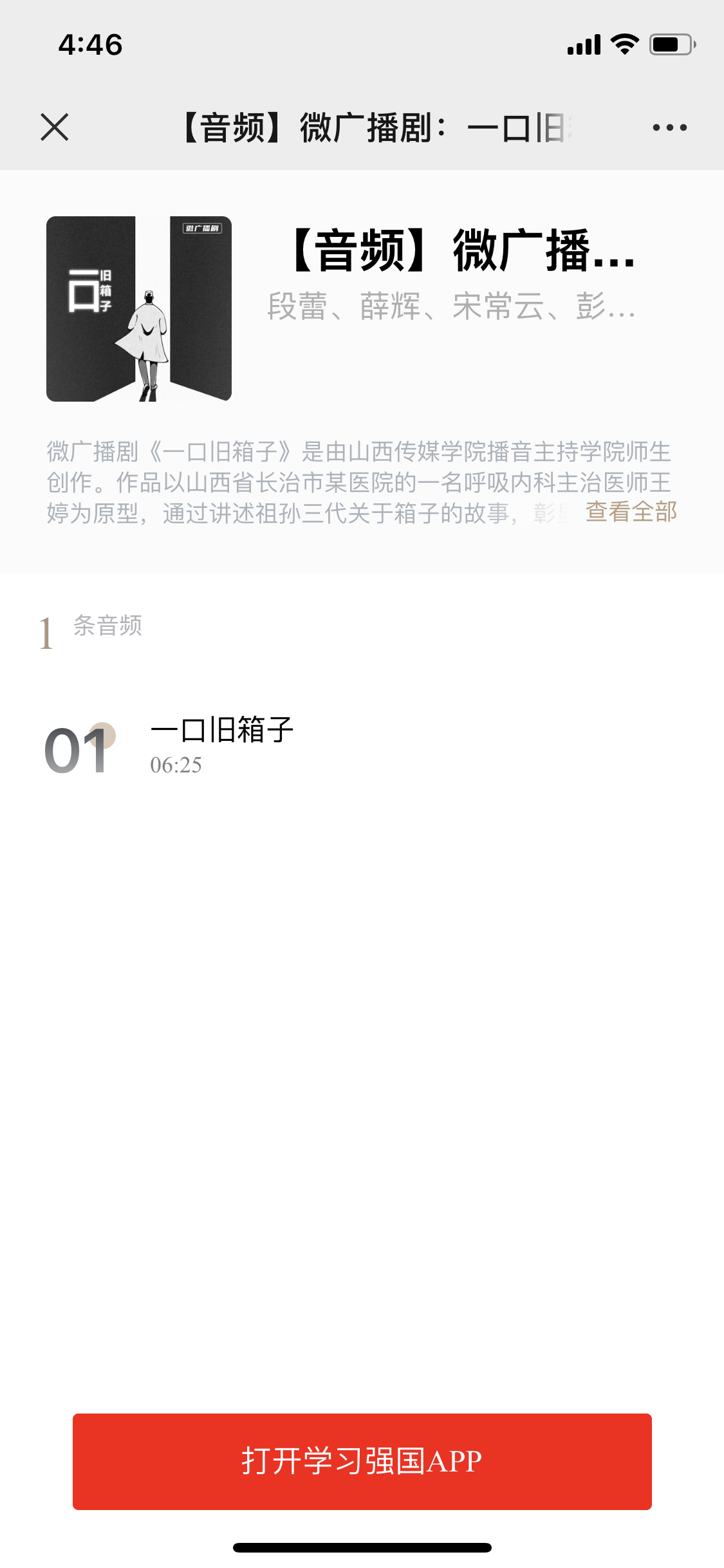724x1568 pixels.
Task: Open the 一口旧箱子 album cover
Action: pos(139,309)
